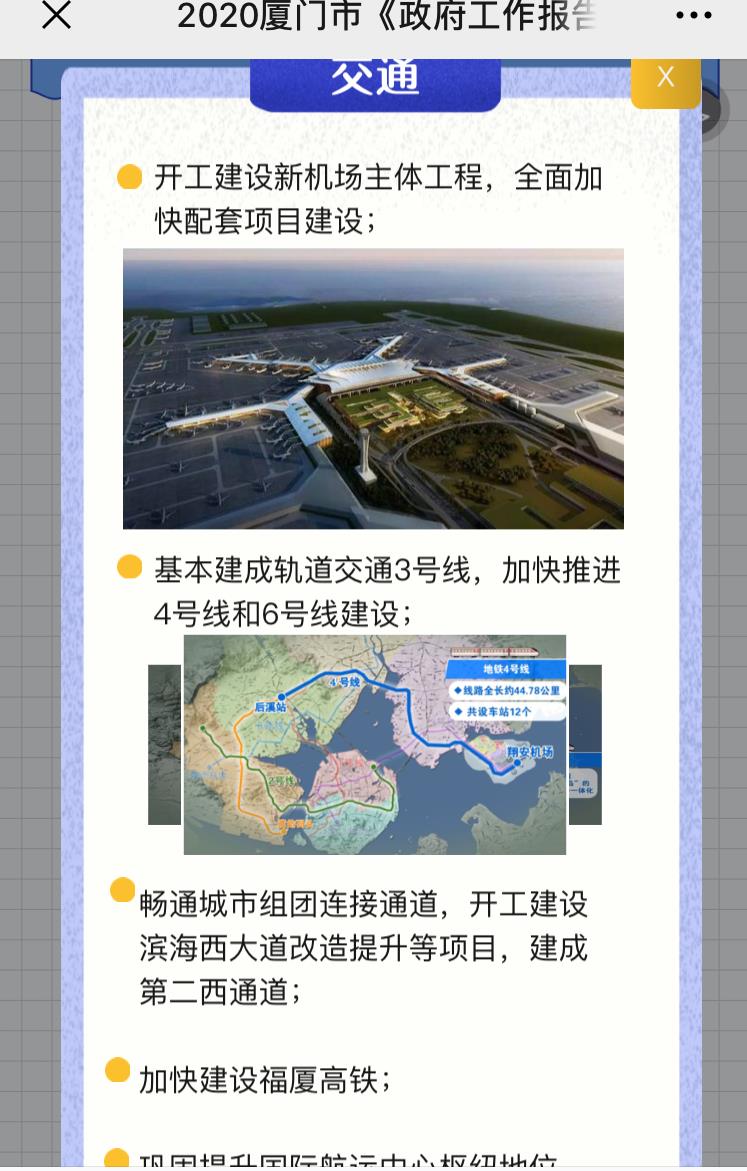Open the metro line 4 map image

(x=374, y=744)
